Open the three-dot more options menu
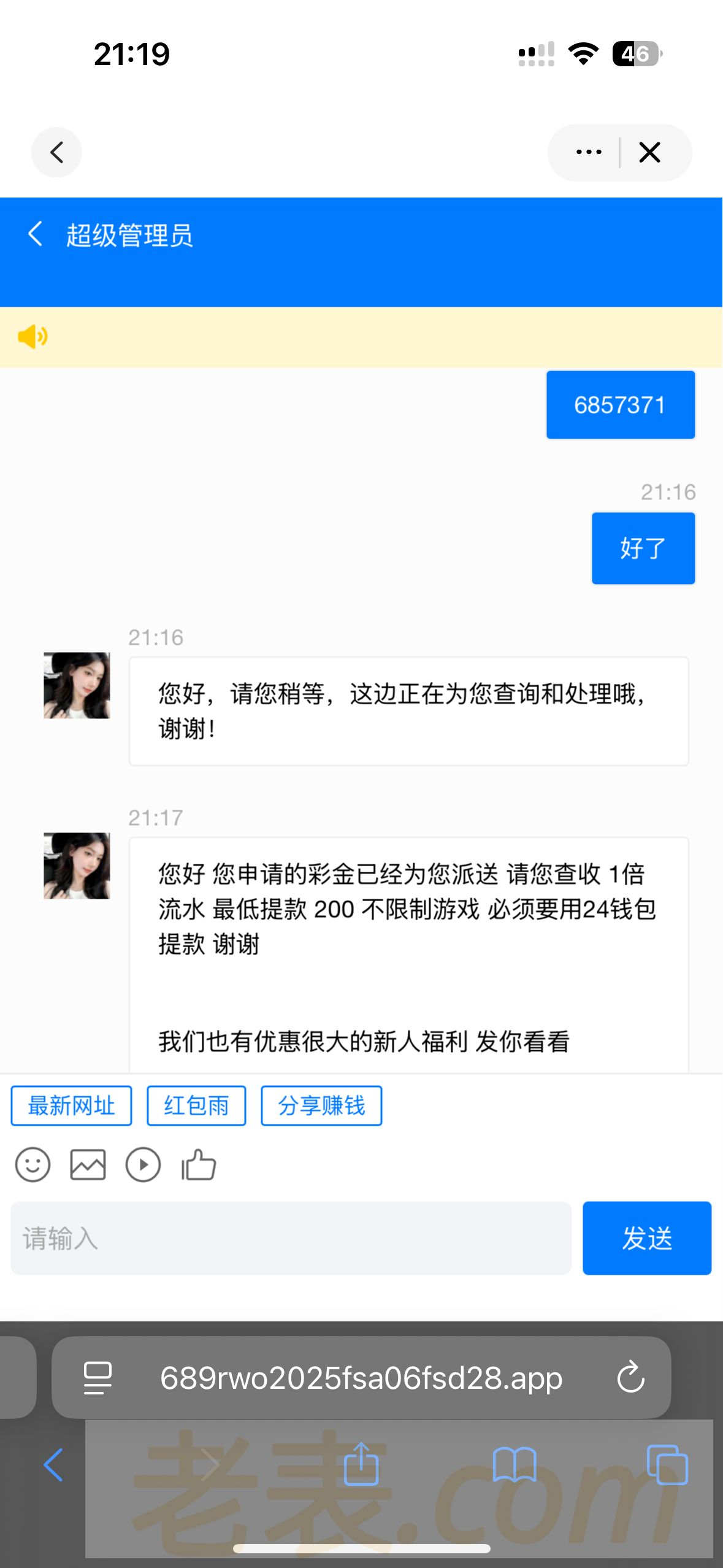723x1568 pixels. coord(589,152)
